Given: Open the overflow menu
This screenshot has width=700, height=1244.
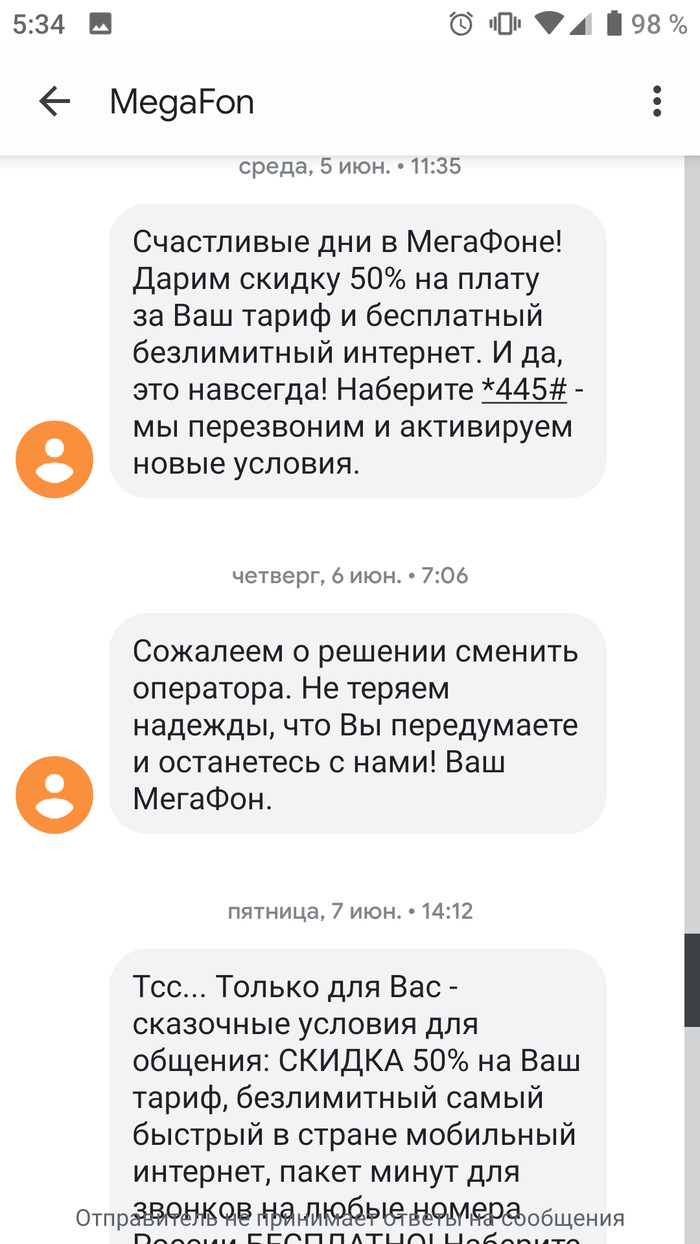Looking at the screenshot, I should [657, 101].
